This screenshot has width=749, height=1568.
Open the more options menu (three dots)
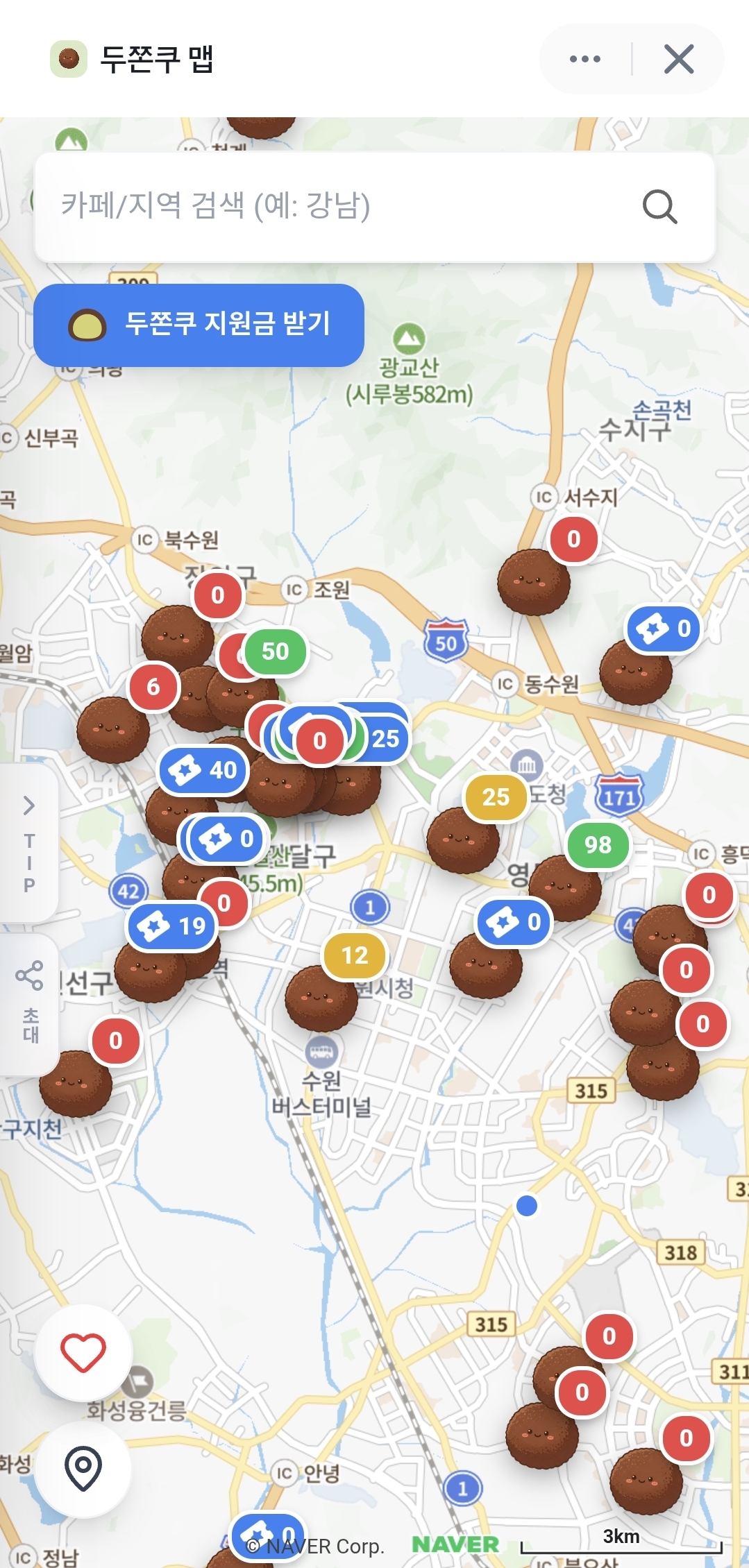coord(584,58)
